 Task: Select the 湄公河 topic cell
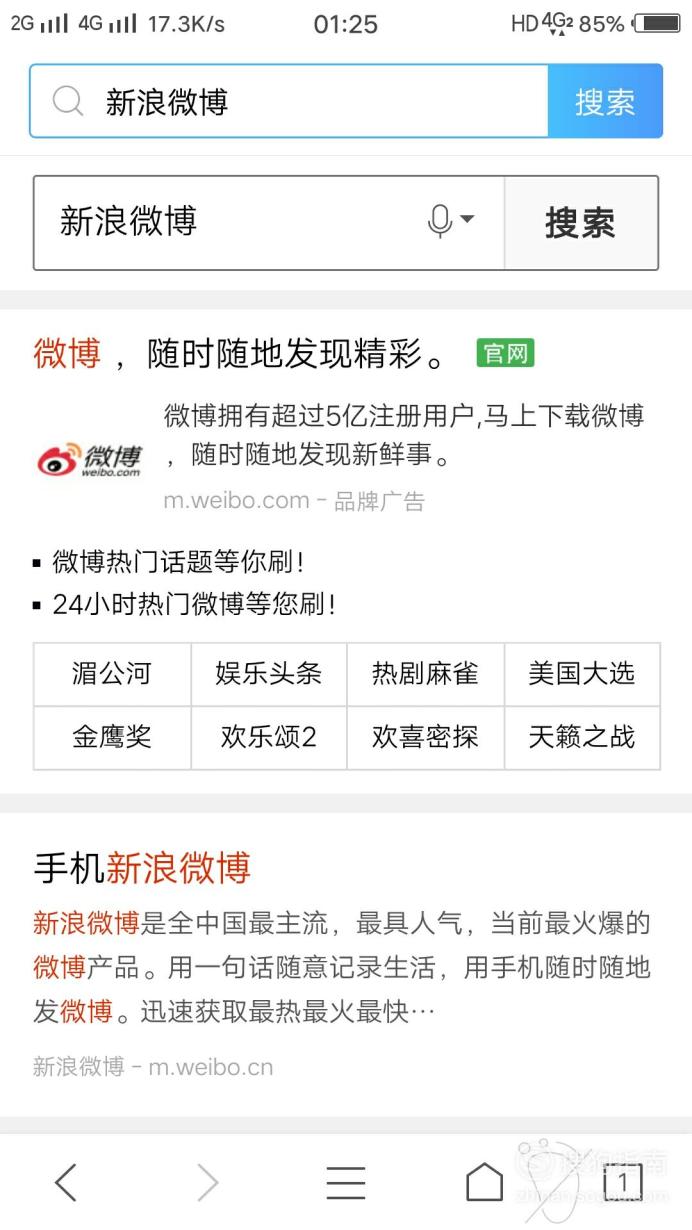coord(112,674)
